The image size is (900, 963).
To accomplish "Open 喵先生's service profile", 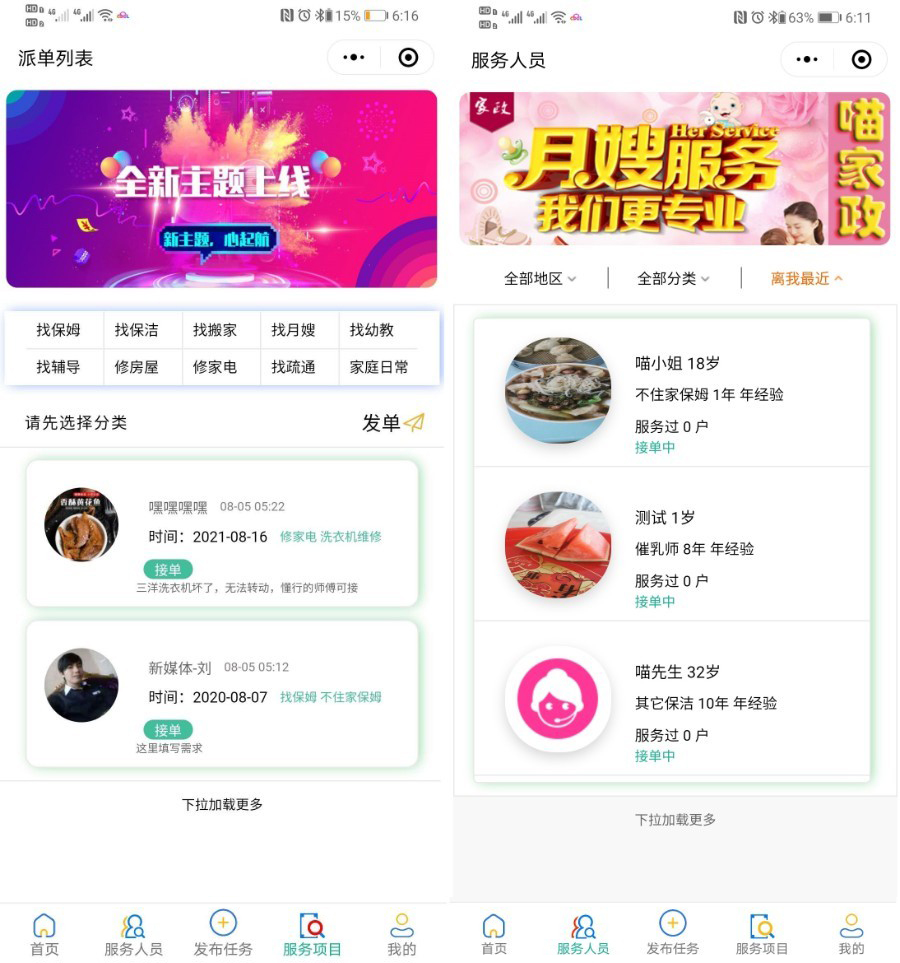I will tap(672, 700).
